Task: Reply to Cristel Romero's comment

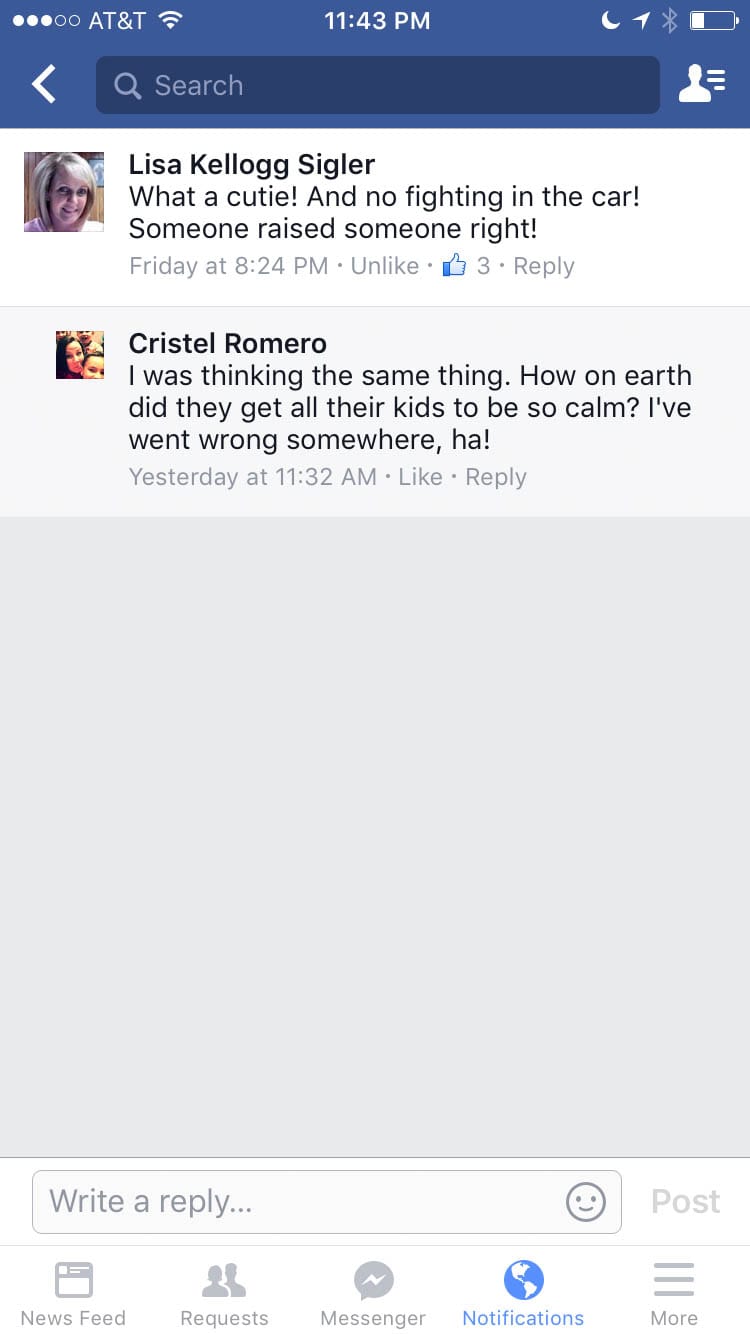Action: [x=496, y=477]
